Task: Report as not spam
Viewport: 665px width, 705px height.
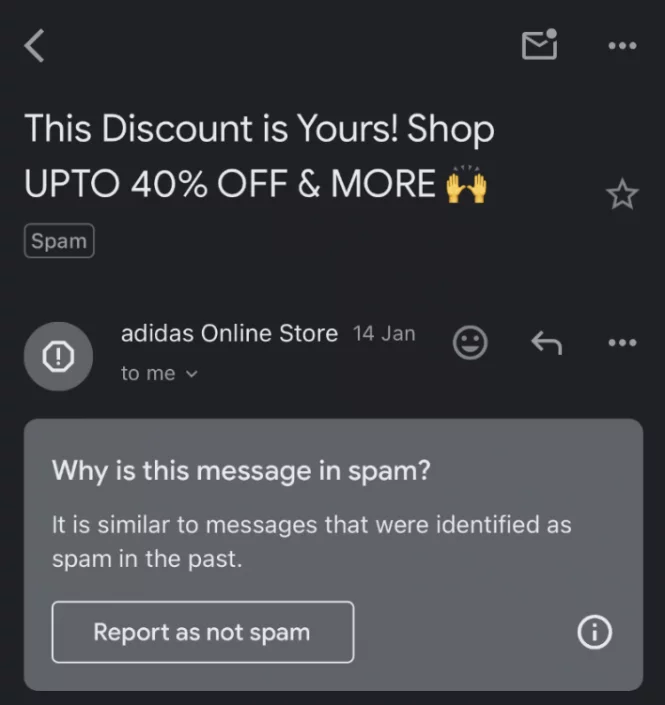Action: 202,632
